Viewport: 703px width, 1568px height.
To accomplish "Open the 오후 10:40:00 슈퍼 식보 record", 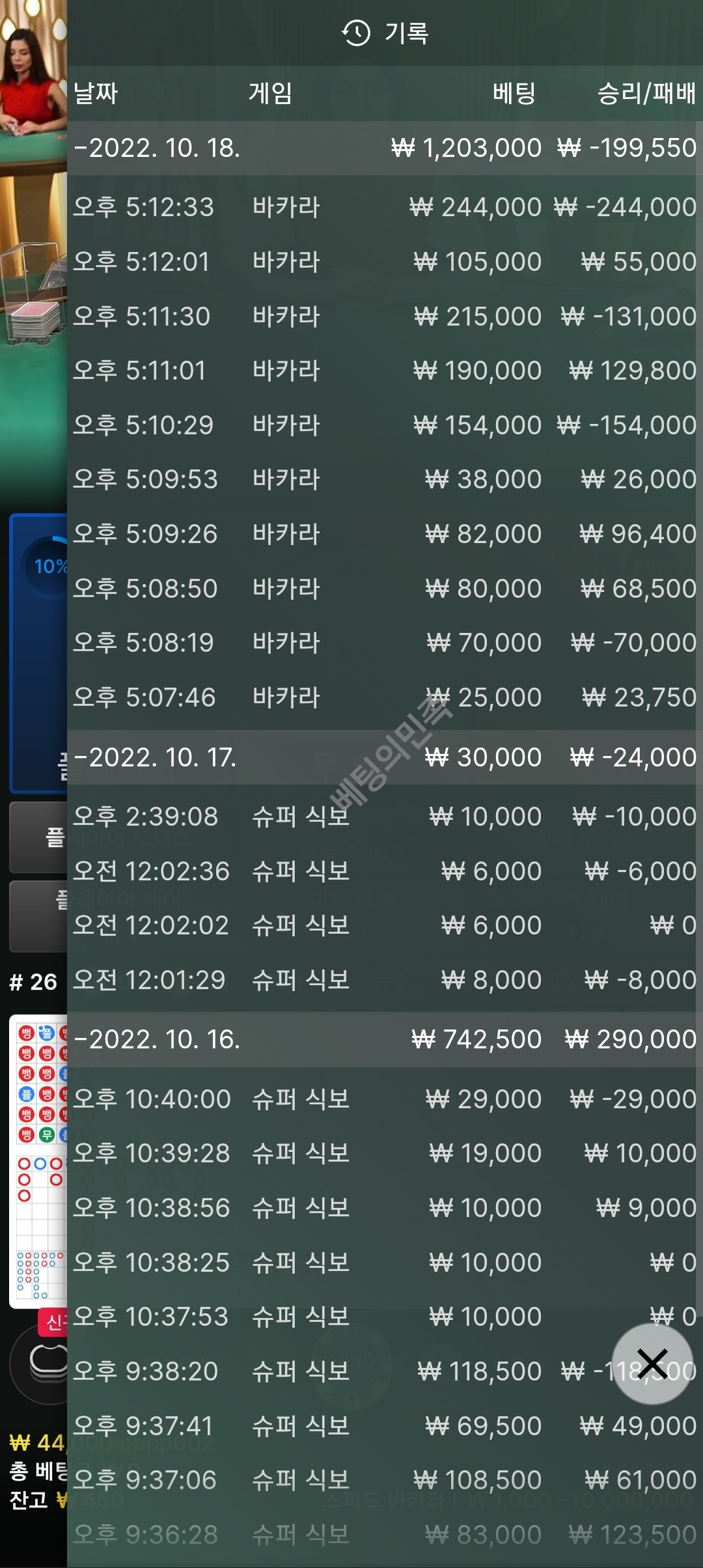I will pos(384,1099).
